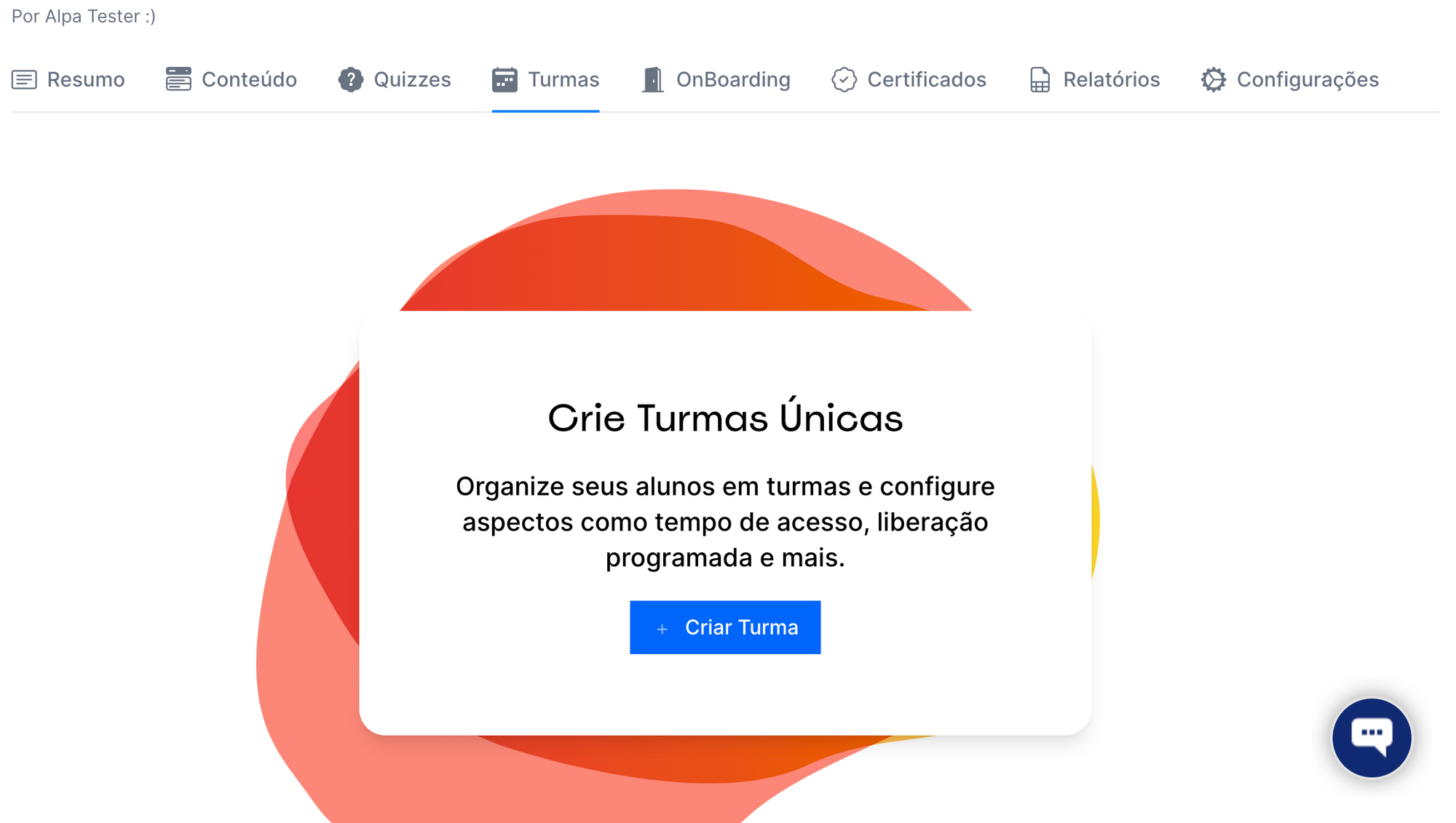
Task: Open the OnBoarding tab
Action: coord(716,79)
